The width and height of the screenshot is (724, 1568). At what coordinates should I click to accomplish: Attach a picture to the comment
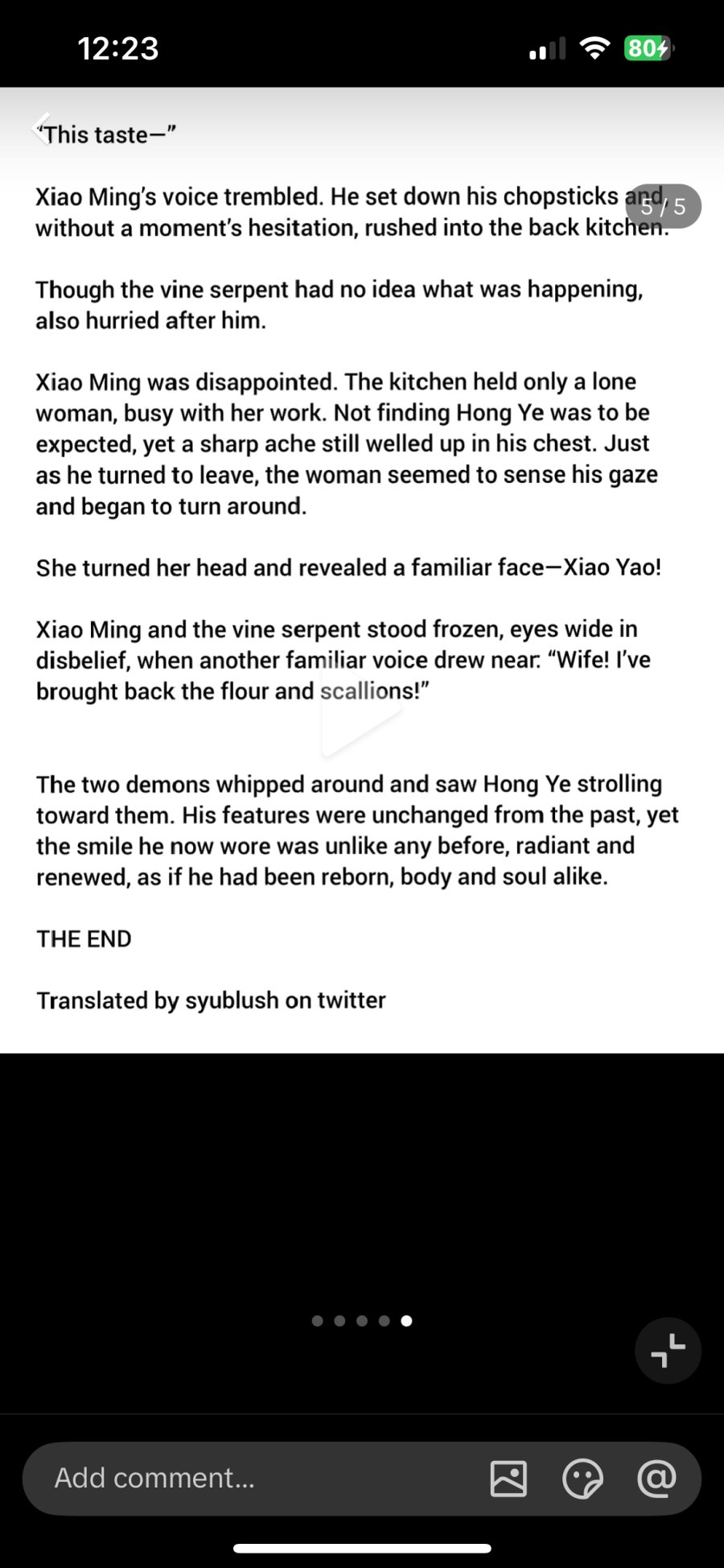point(508,1479)
